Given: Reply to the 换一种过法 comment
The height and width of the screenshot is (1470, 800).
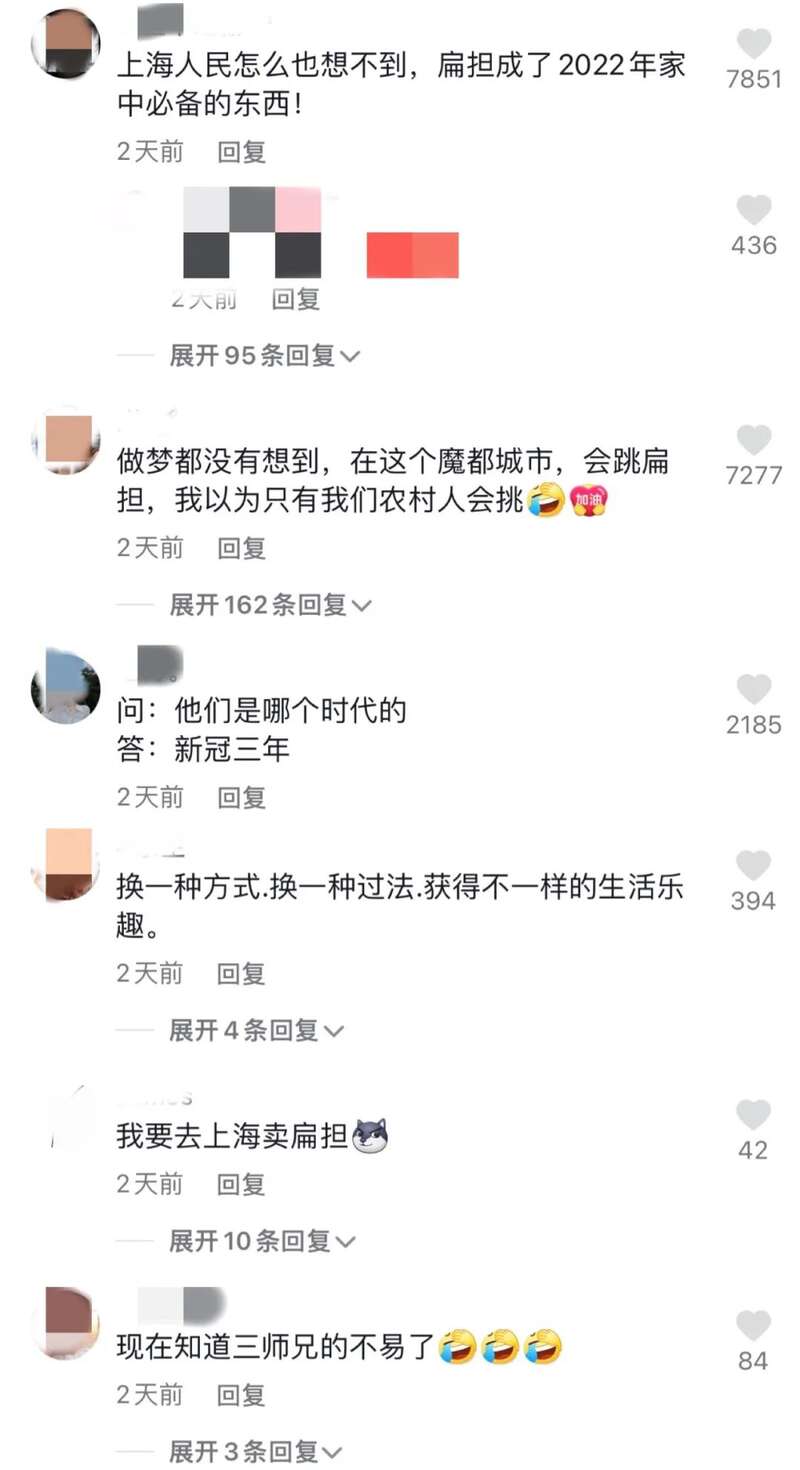Looking at the screenshot, I should click(242, 973).
